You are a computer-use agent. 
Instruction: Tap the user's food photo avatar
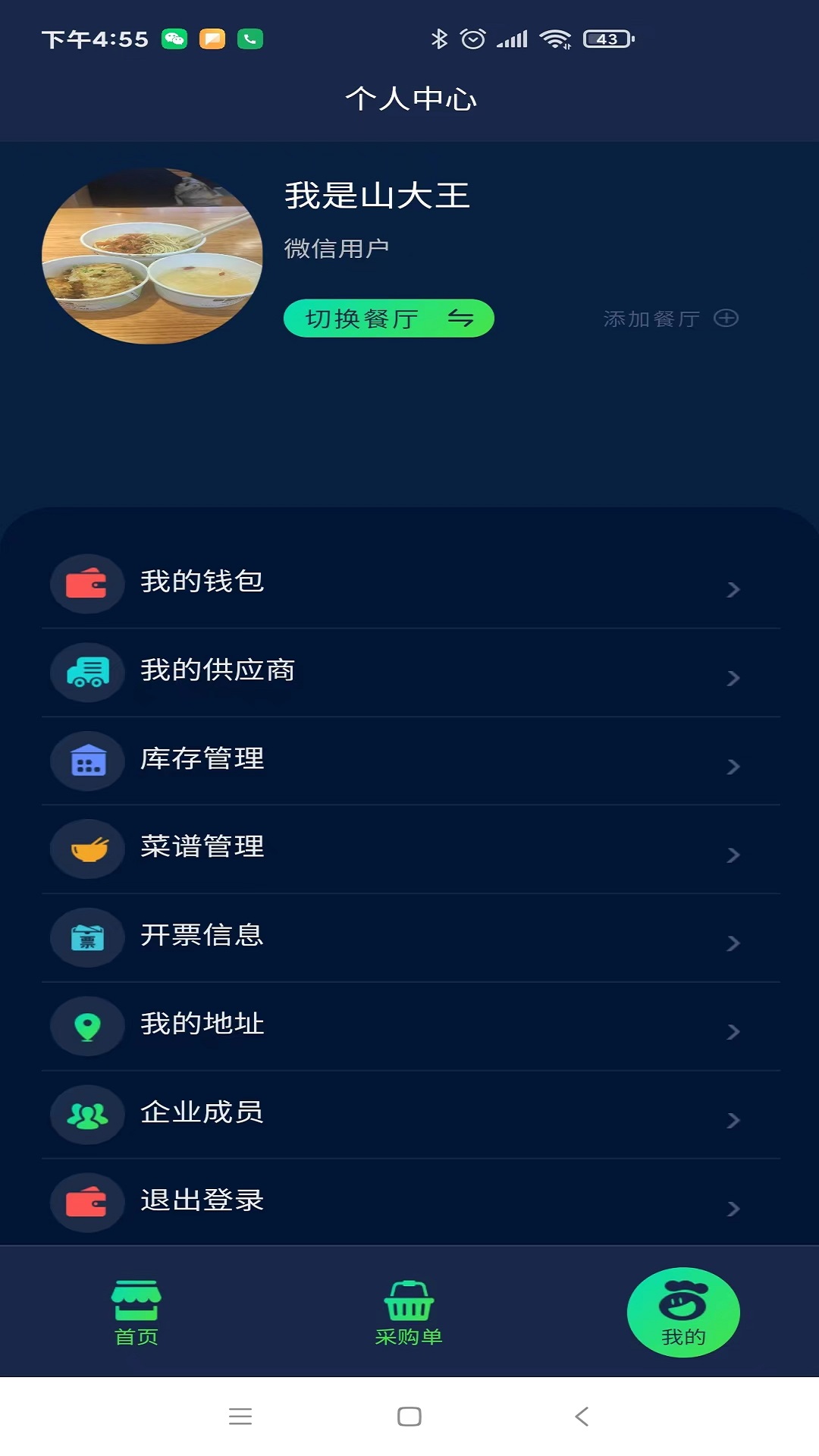click(x=152, y=256)
